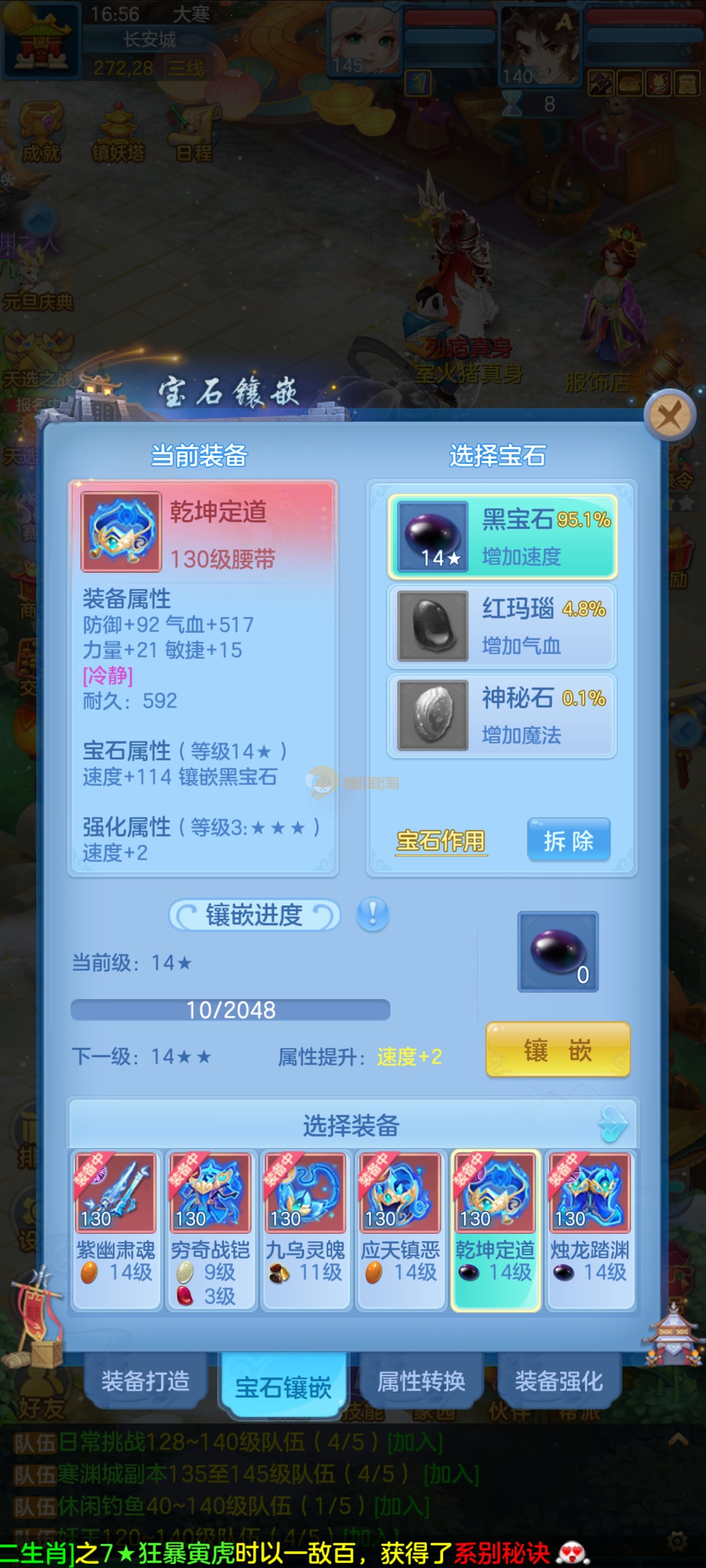The height and width of the screenshot is (1568, 706).
Task: Switch to the 属性转换 tab
Action: point(421,1381)
